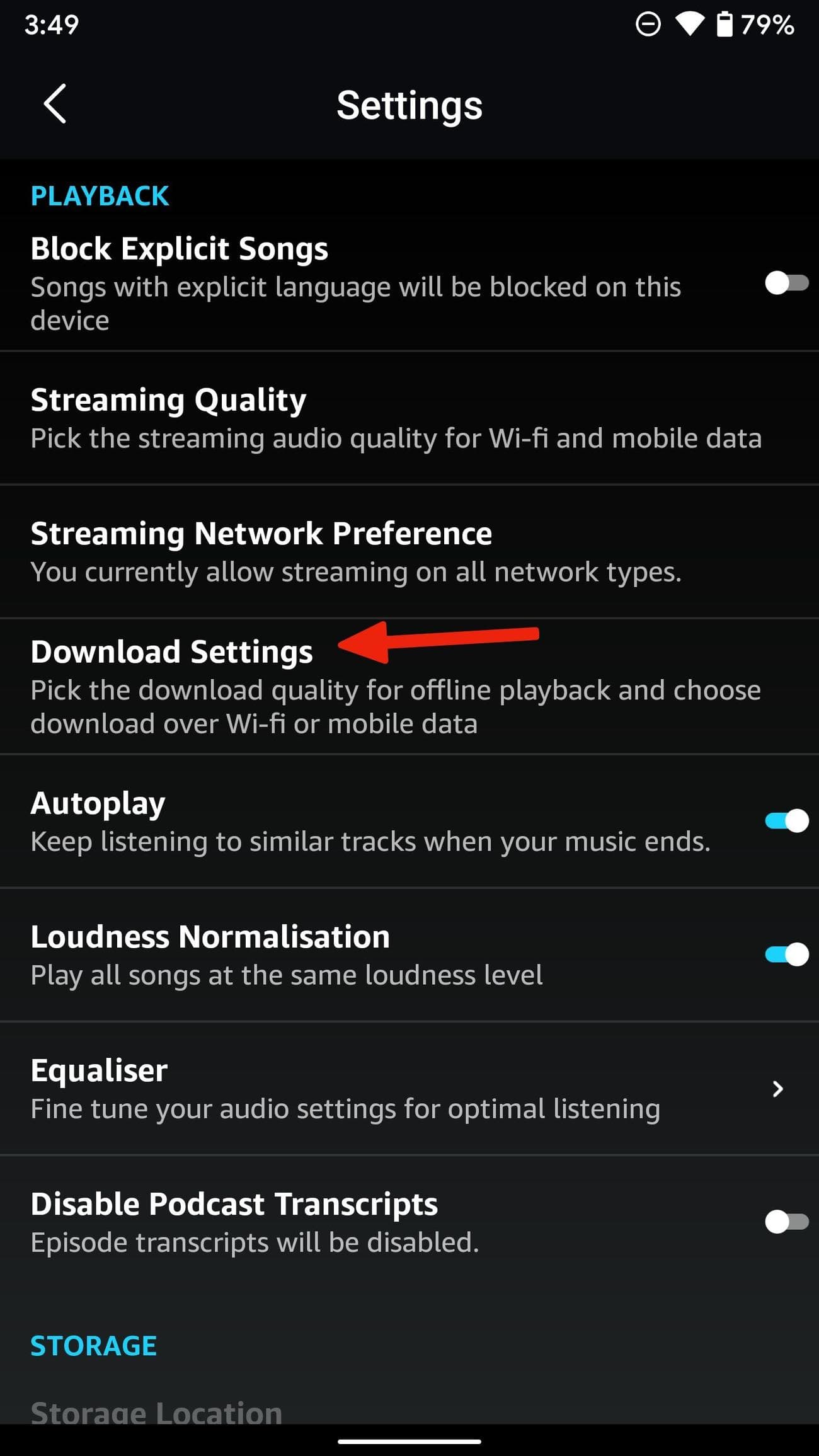Image resolution: width=819 pixels, height=1456 pixels.
Task: Disable Loudness Normalisation
Action: pos(786,953)
